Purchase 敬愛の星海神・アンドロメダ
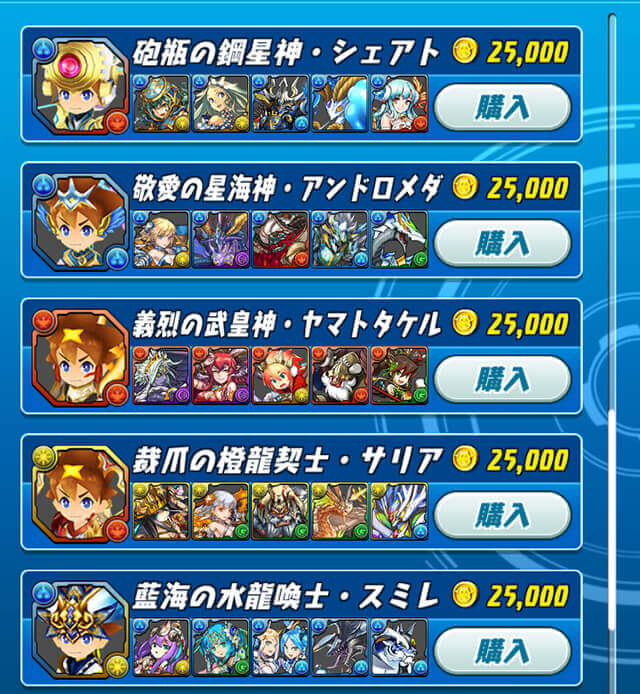The image size is (640, 694). coord(502,242)
